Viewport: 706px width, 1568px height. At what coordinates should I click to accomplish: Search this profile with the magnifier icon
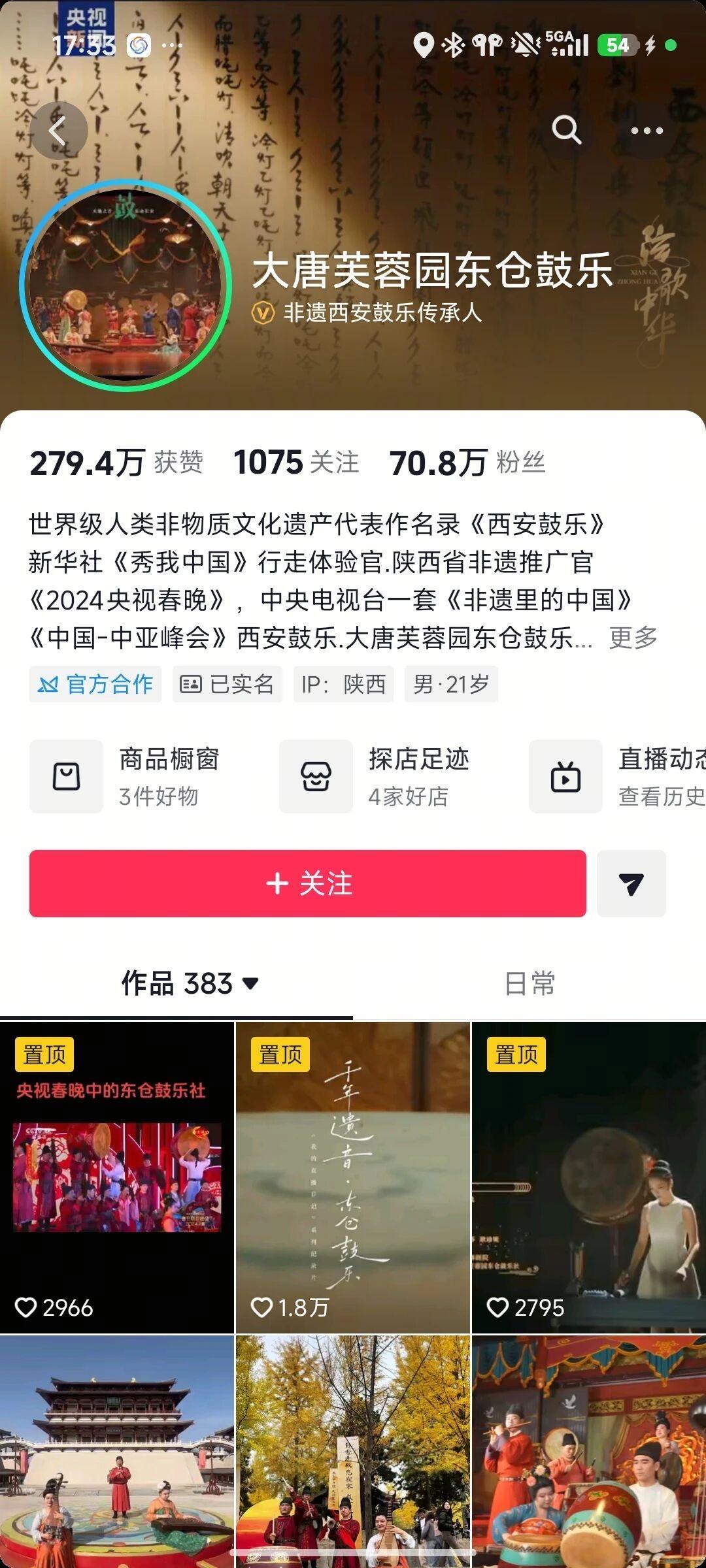(x=566, y=130)
